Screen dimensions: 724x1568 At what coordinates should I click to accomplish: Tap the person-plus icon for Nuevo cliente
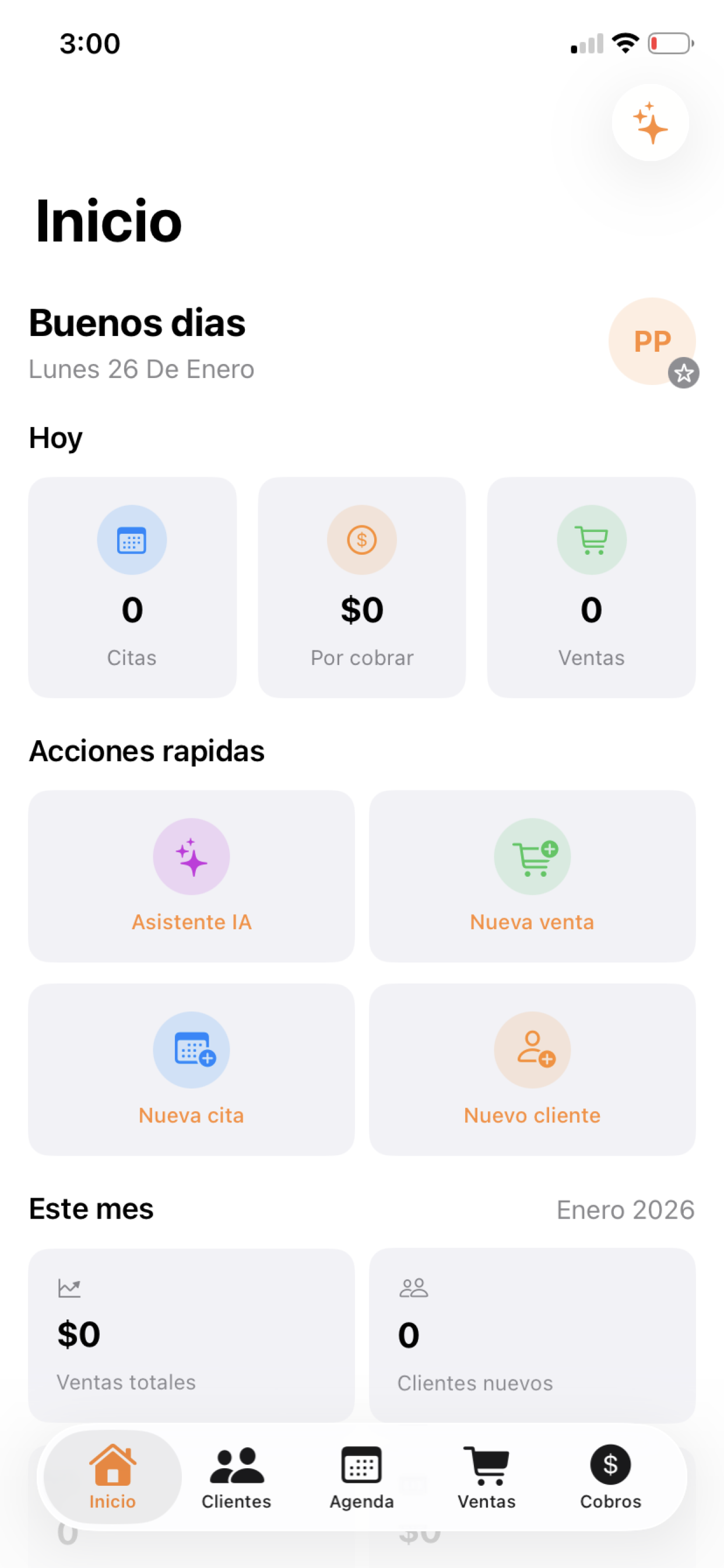[x=532, y=1049]
